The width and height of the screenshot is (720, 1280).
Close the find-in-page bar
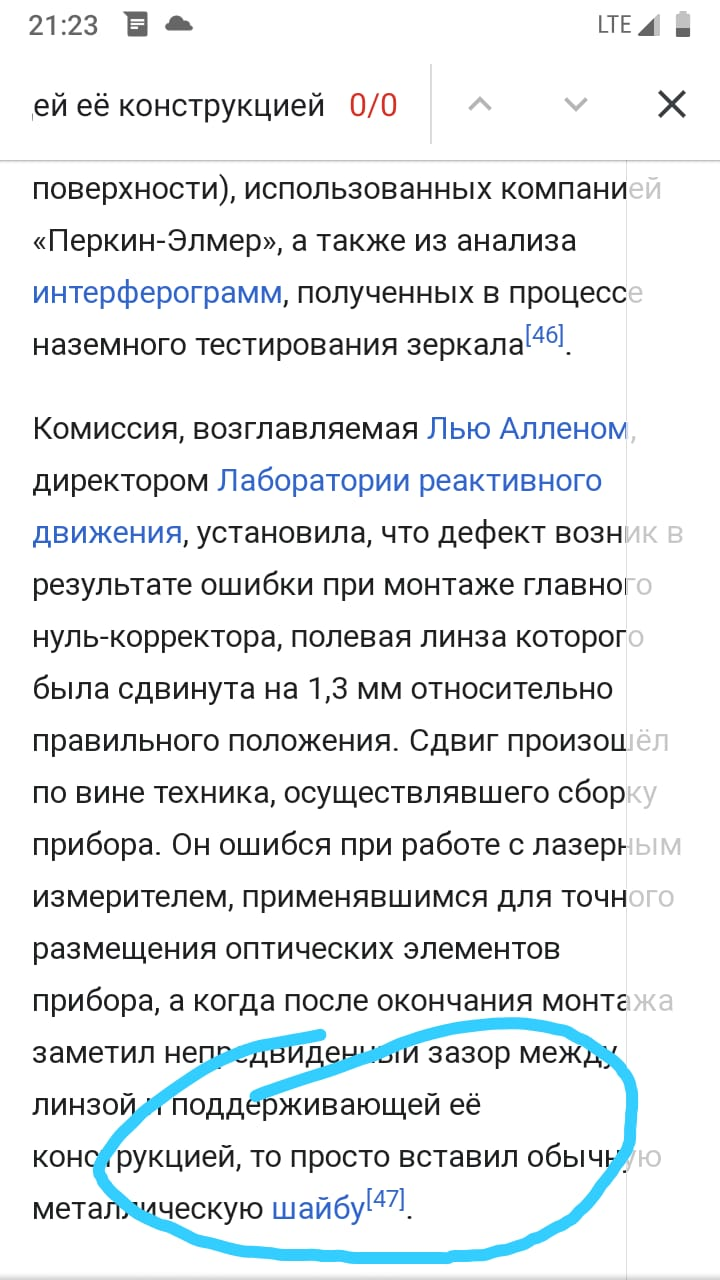(x=671, y=104)
